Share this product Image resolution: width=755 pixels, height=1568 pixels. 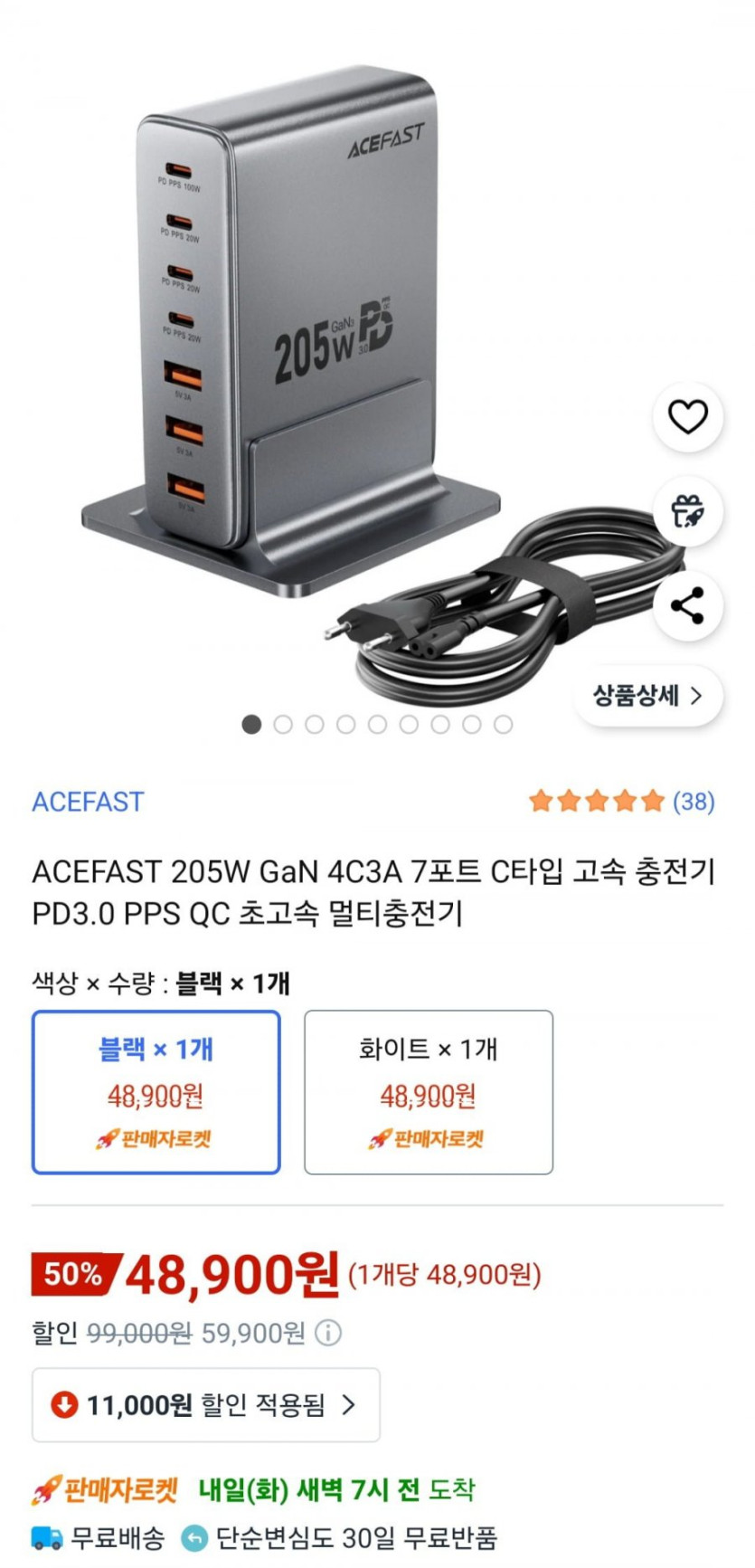pos(687,605)
